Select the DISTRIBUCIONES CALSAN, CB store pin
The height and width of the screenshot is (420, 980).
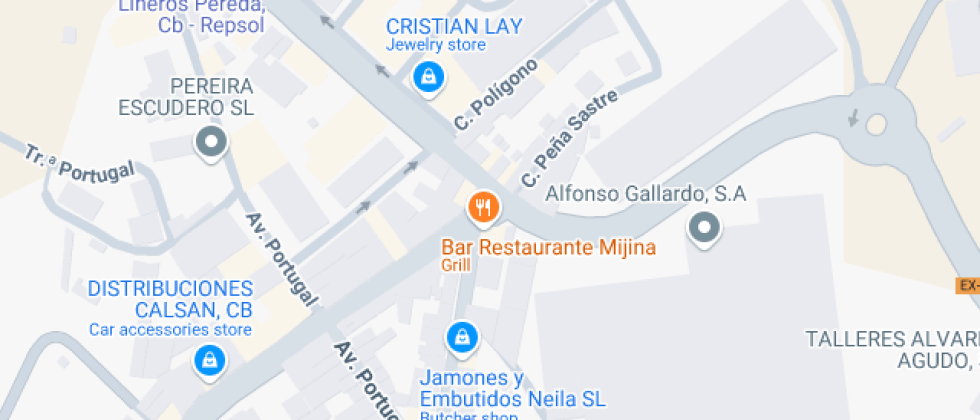[x=209, y=360]
